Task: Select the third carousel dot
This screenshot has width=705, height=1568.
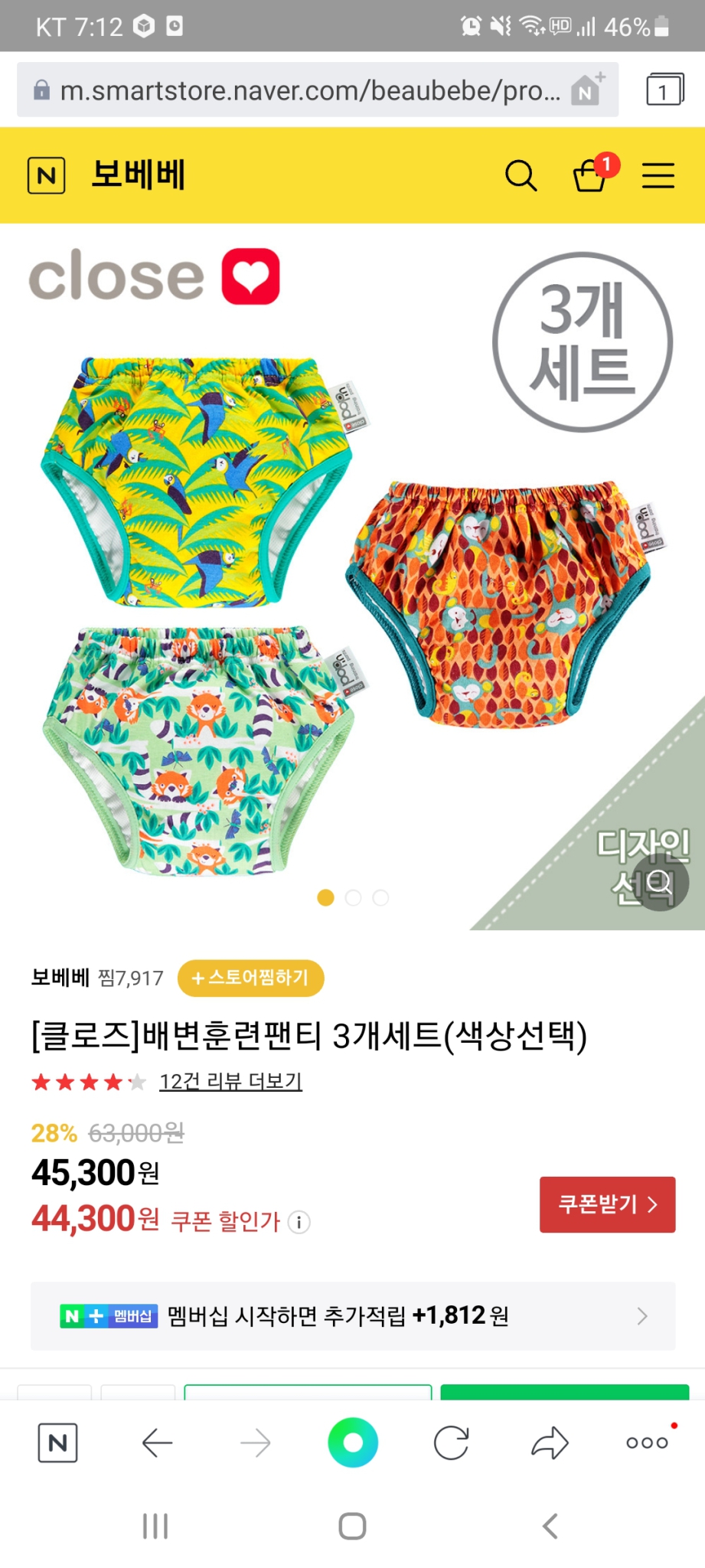Action: pos(380,898)
